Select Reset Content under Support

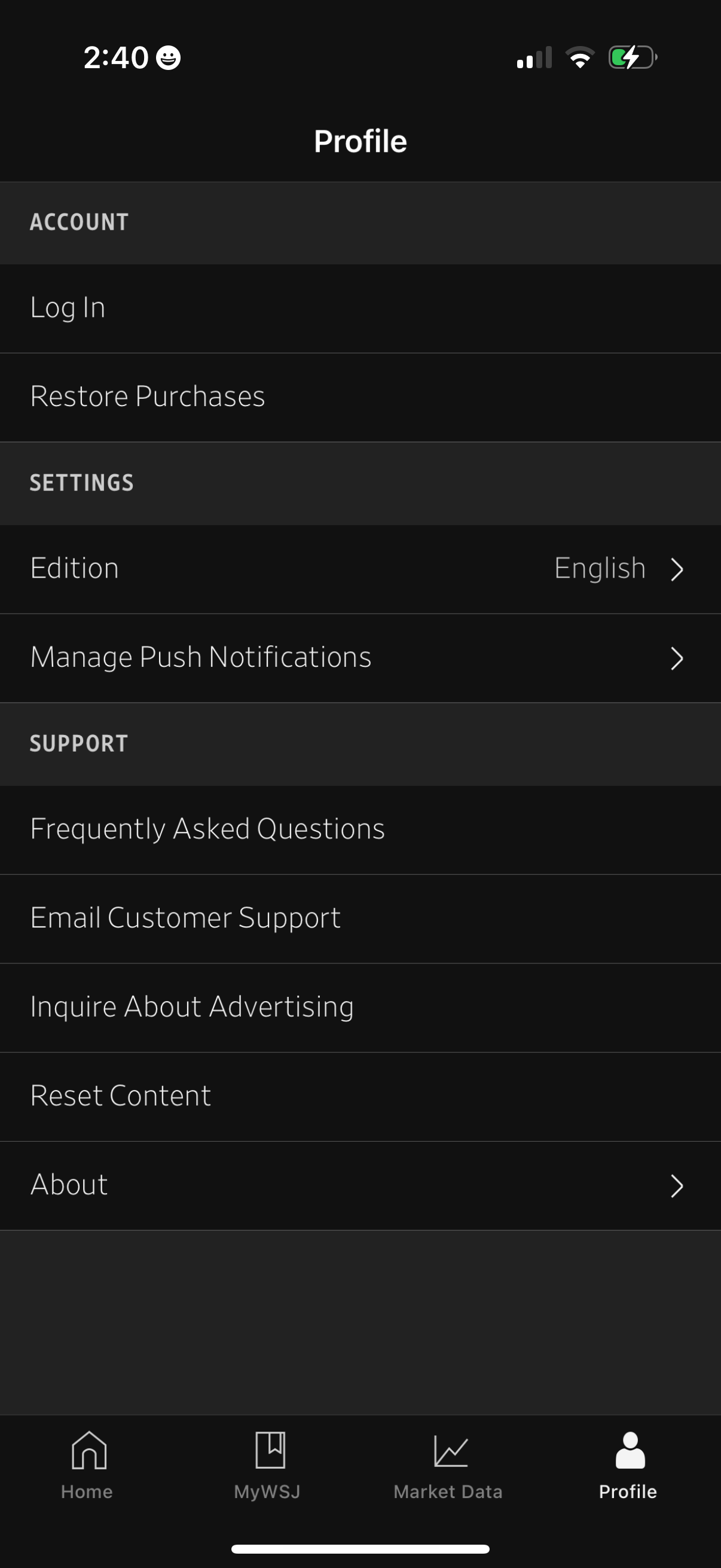(120, 1096)
